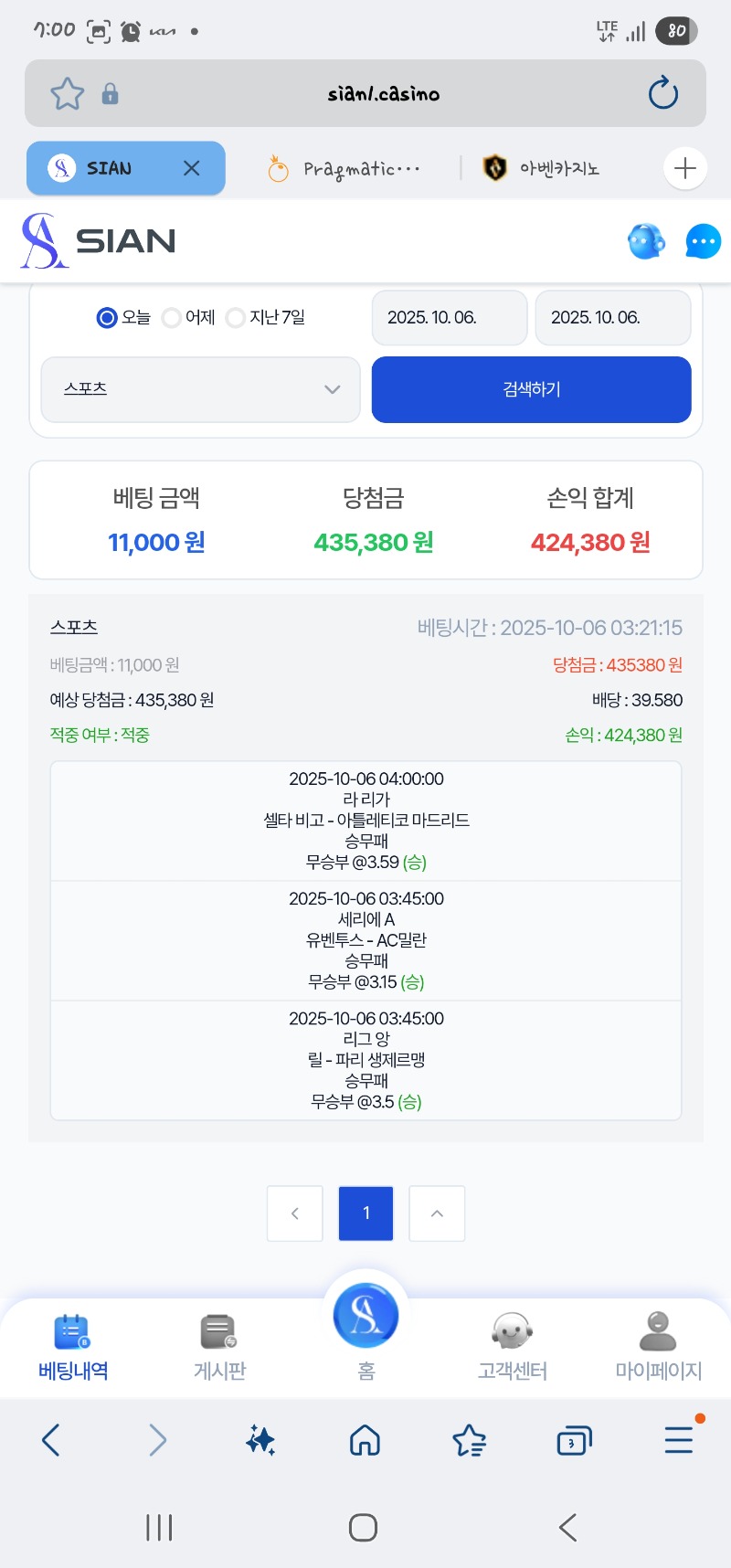731x1568 pixels.
Task: Switch to the 베팅내역 tab
Action: (x=73, y=1346)
